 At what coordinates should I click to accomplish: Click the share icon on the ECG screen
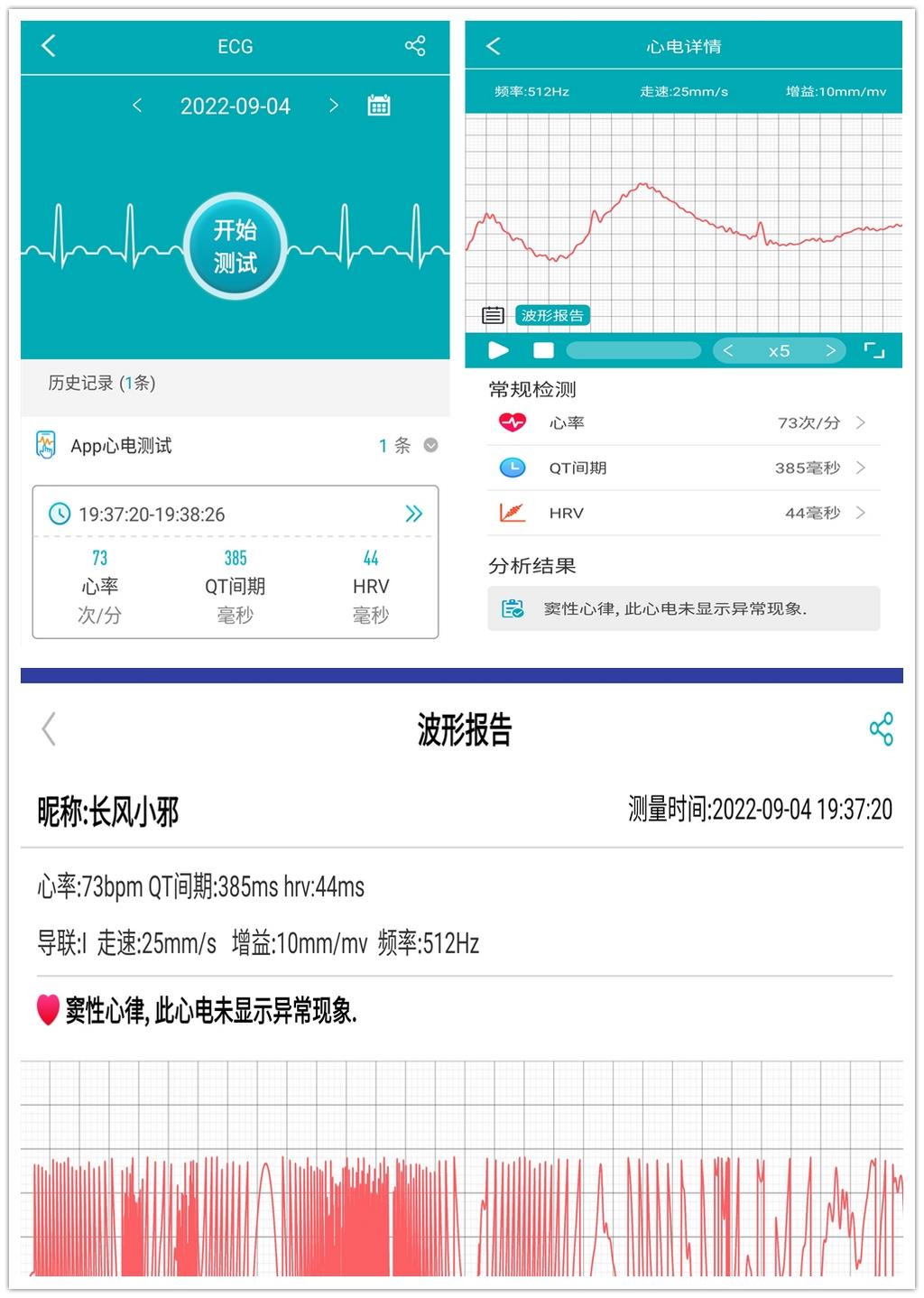[417, 46]
